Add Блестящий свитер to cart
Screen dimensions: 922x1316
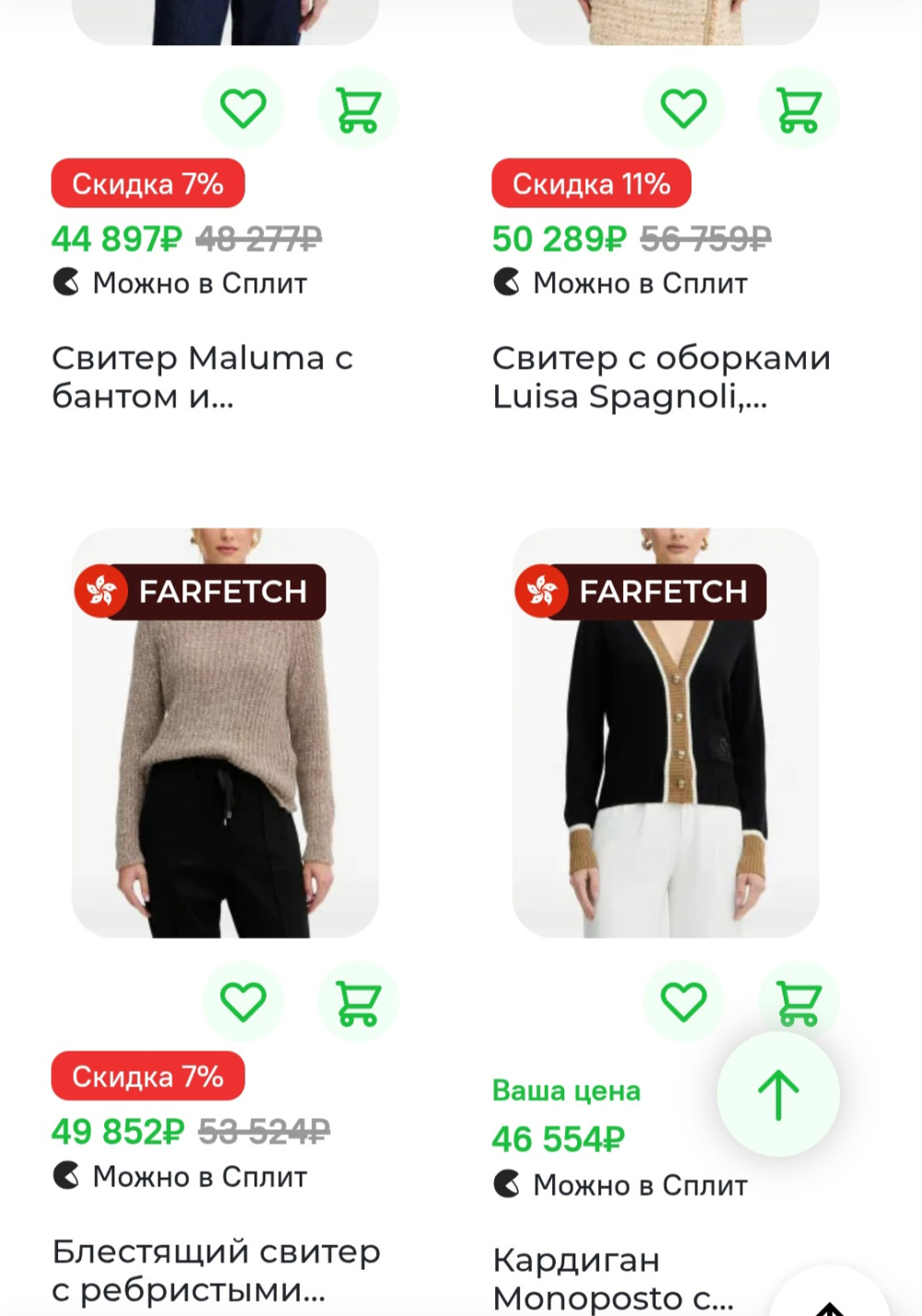pyautogui.click(x=358, y=1002)
